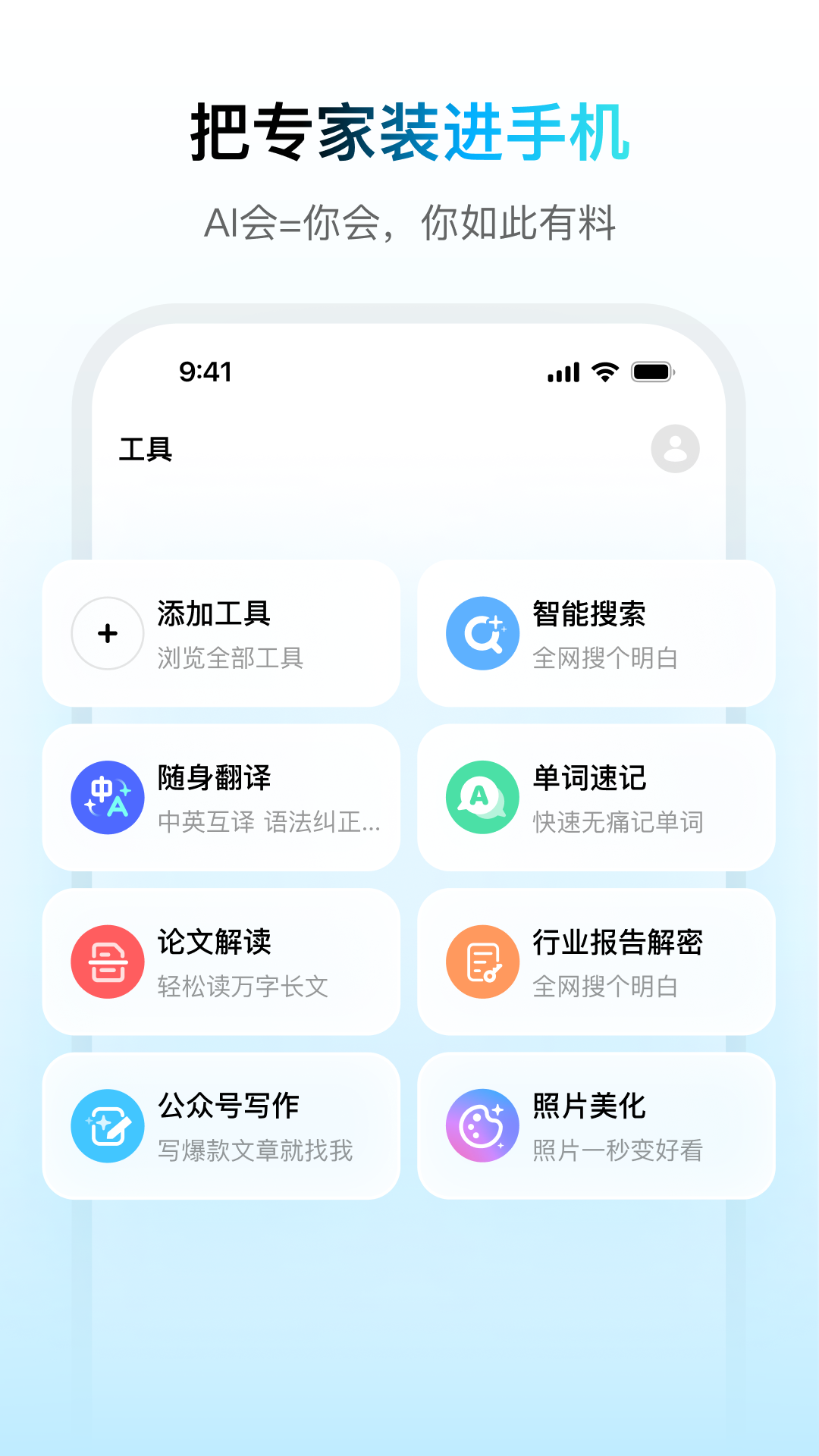Image resolution: width=819 pixels, height=1456 pixels.
Task: Select the 随身翻译 tool card
Action: (222, 797)
